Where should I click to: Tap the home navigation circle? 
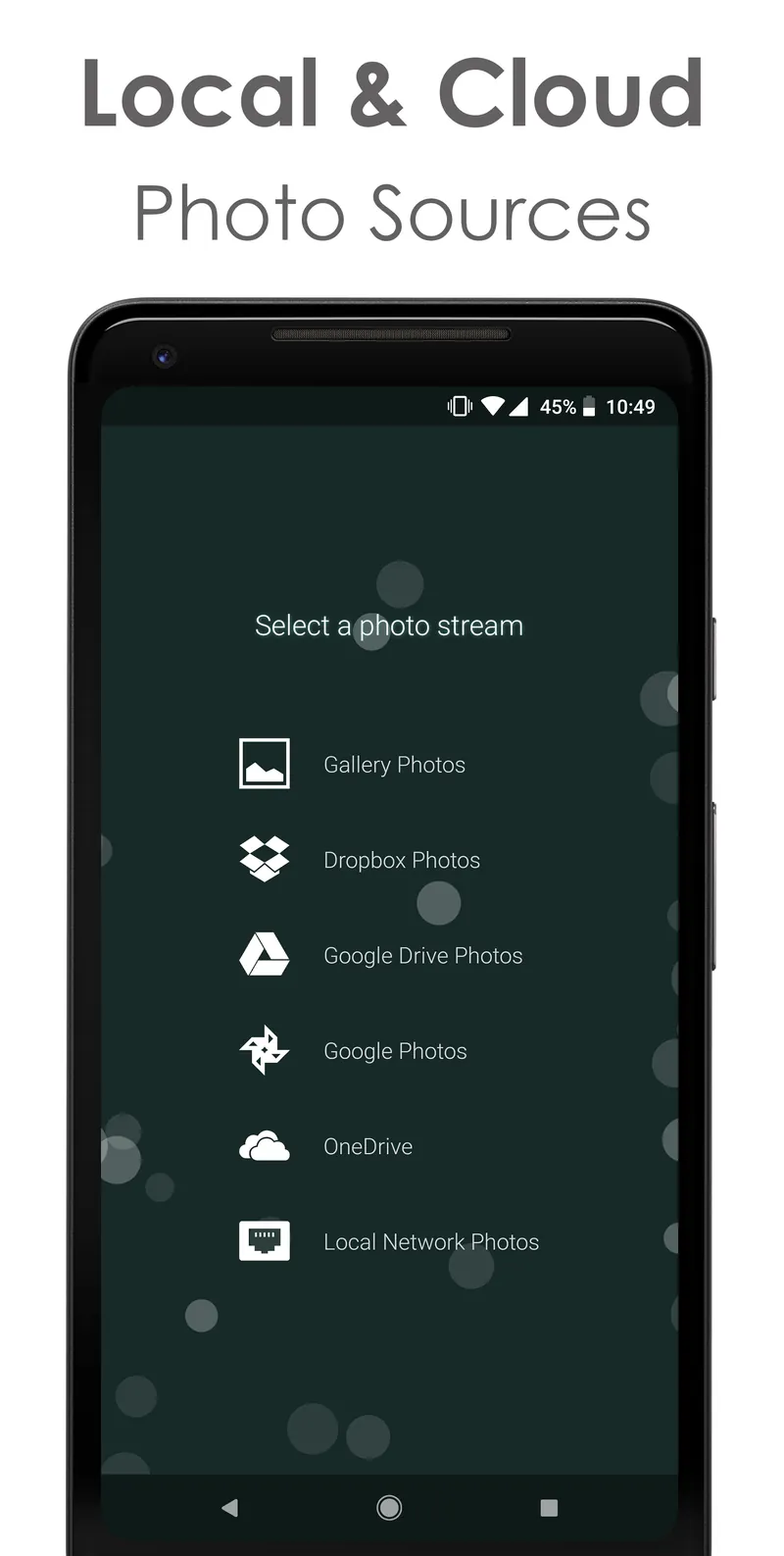click(389, 1507)
